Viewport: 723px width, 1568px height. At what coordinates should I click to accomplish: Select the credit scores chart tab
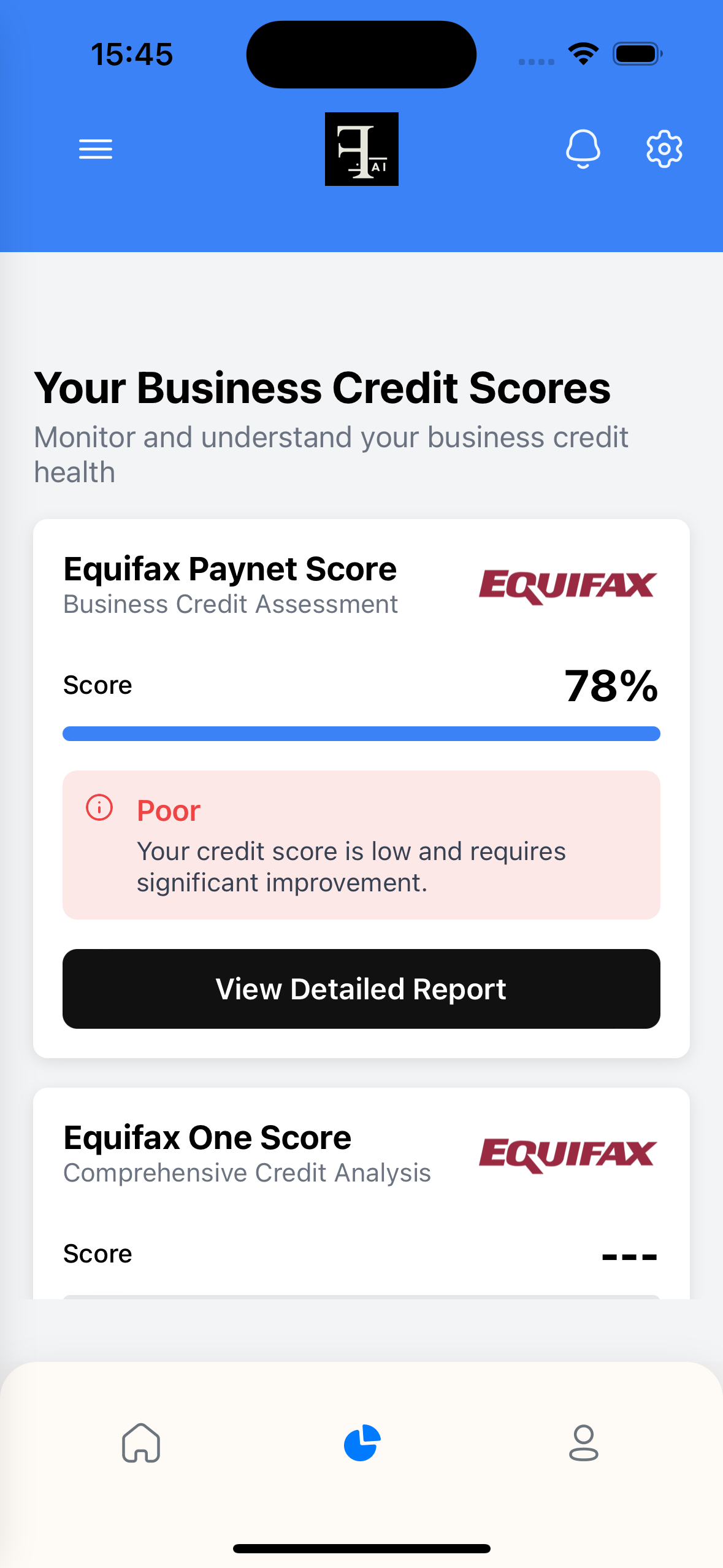[x=362, y=1443]
